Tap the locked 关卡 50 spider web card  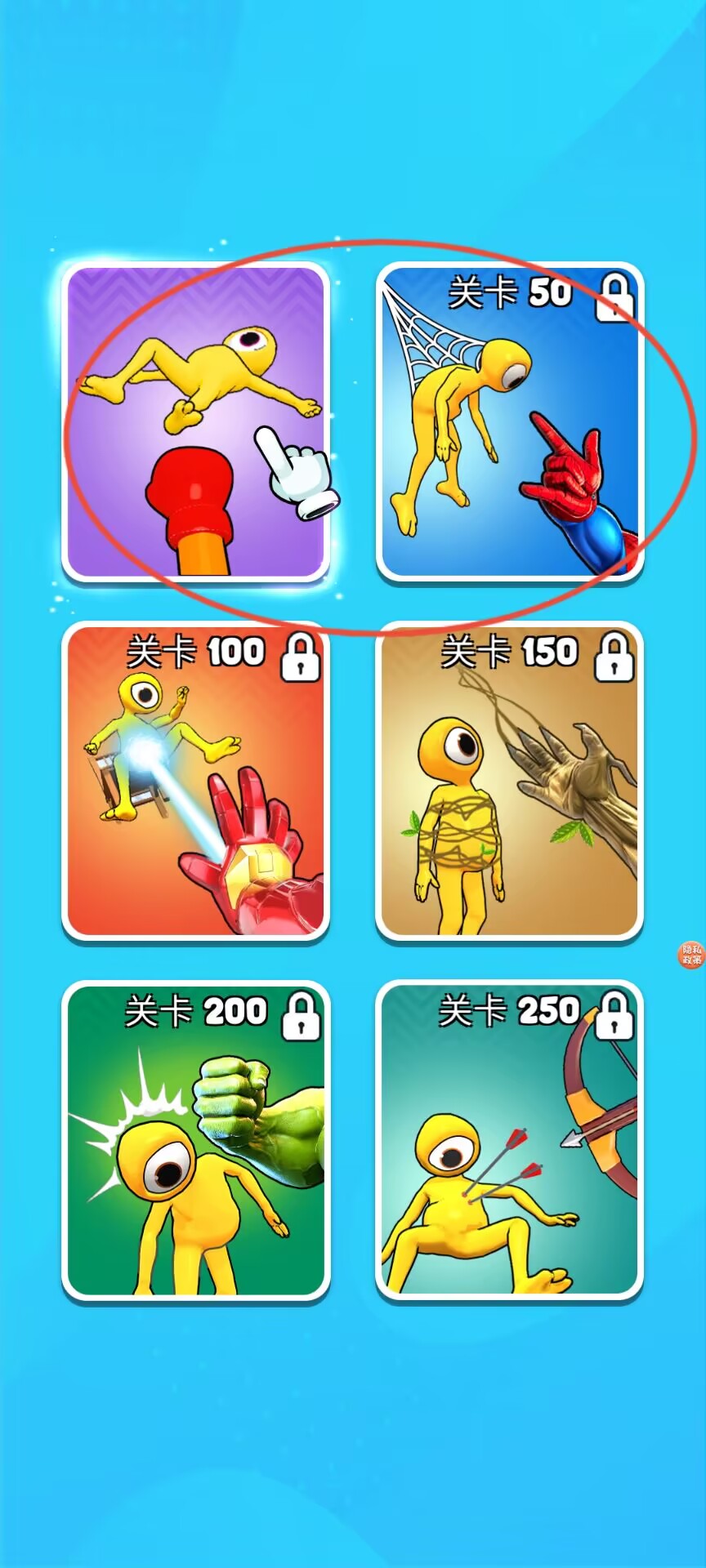coord(509,422)
